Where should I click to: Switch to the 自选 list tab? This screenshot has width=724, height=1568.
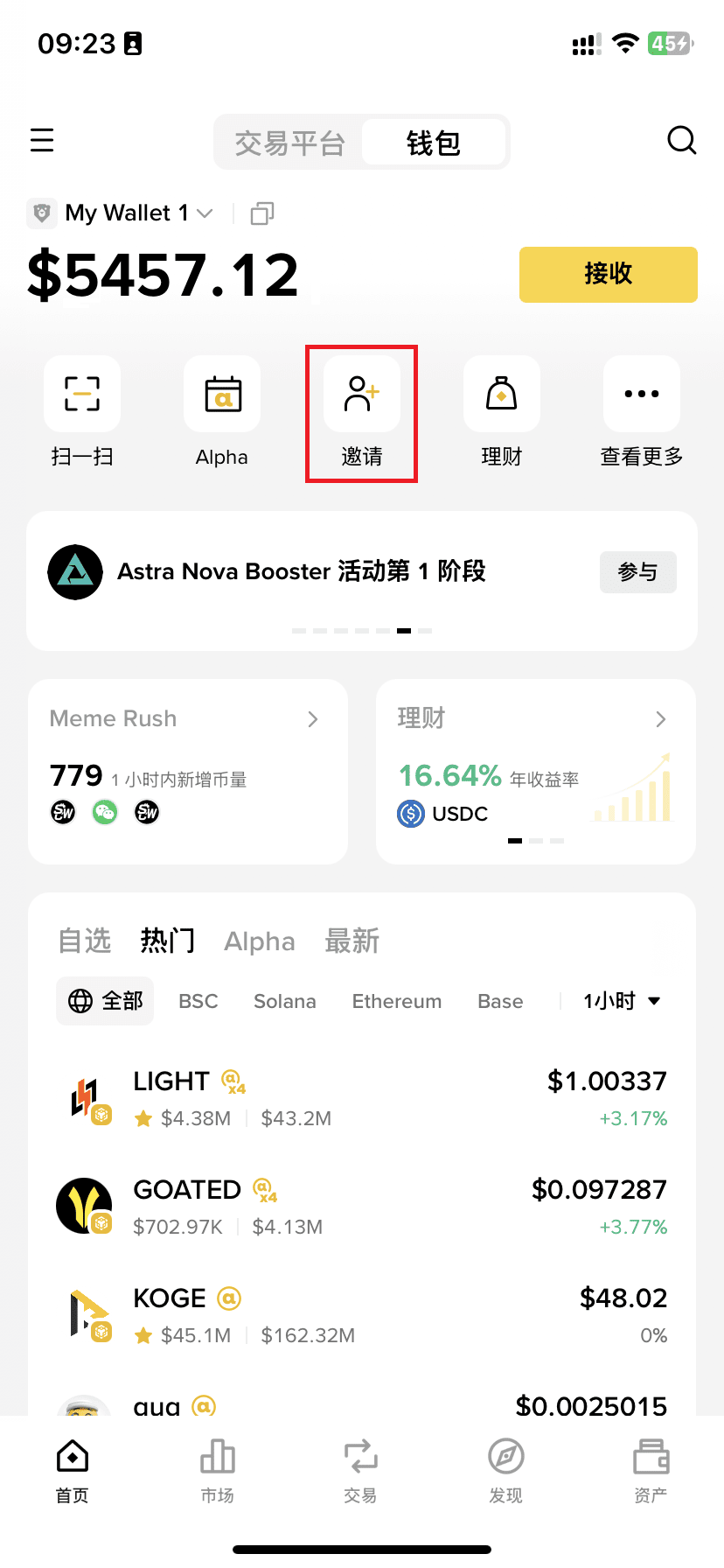coord(84,941)
